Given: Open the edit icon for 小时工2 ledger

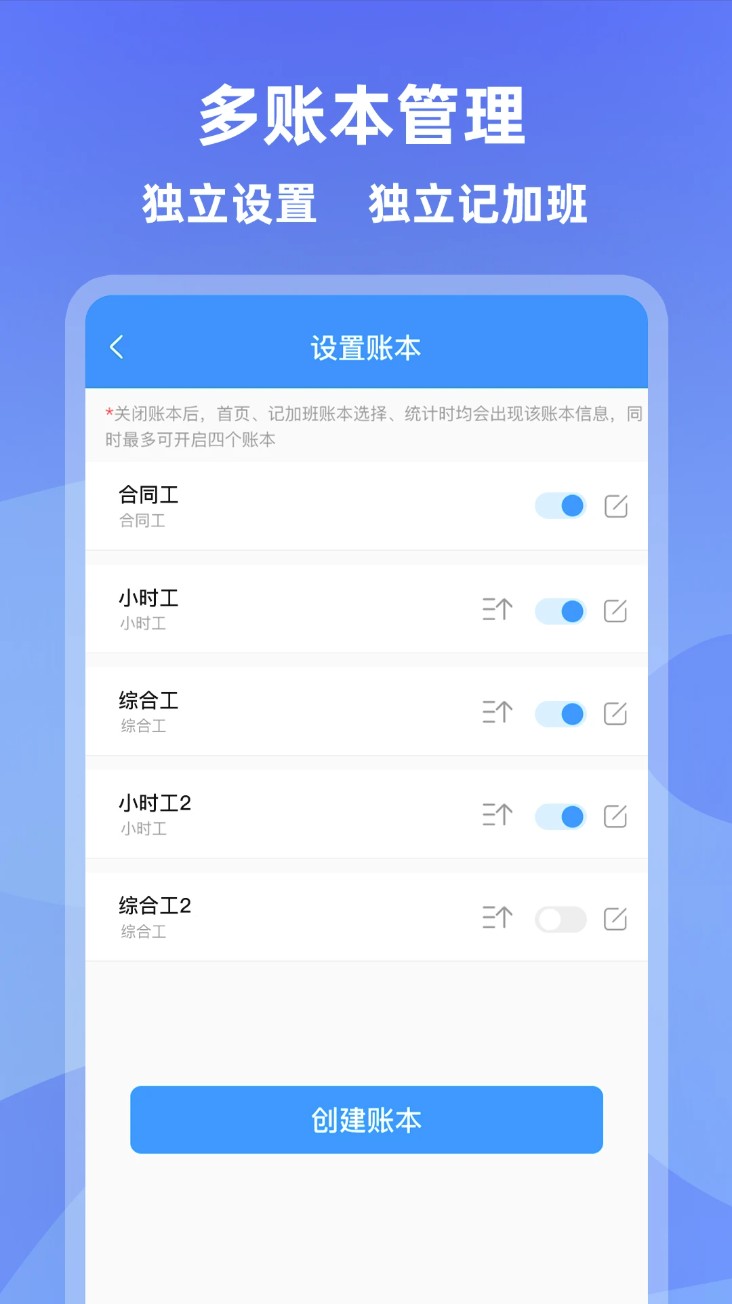Looking at the screenshot, I should tap(616, 816).
